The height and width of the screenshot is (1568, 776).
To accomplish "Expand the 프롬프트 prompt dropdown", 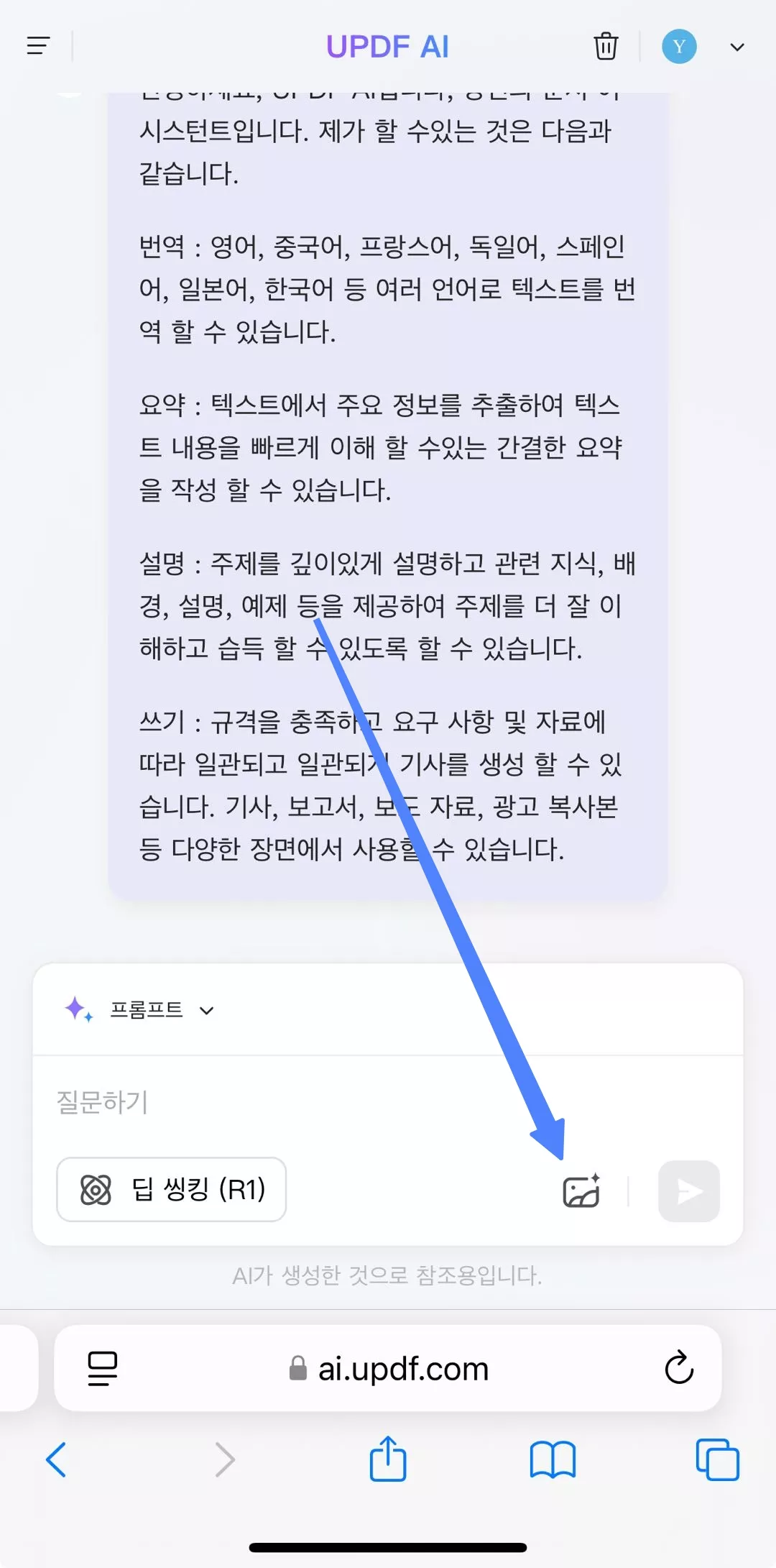I will (x=160, y=1009).
